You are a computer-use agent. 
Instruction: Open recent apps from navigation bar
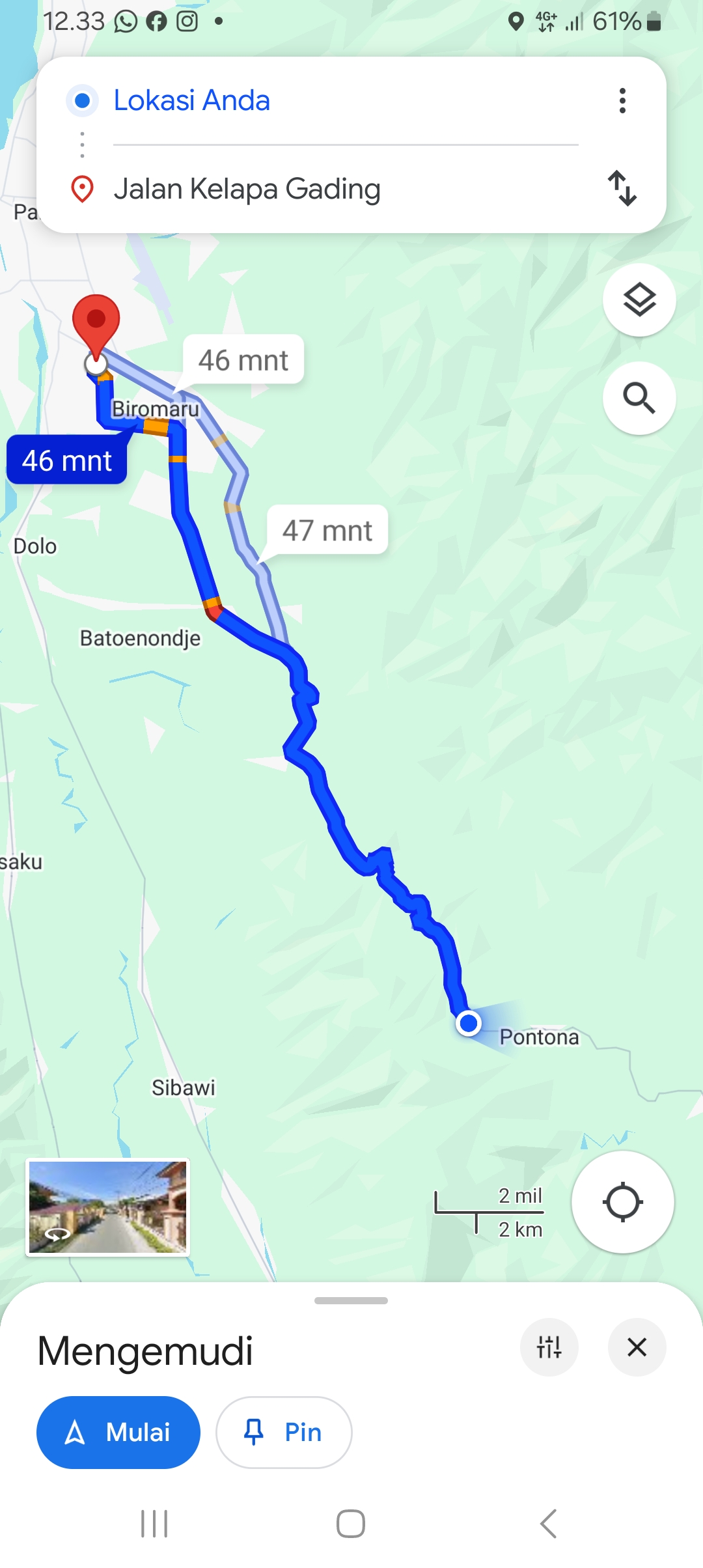154,1524
